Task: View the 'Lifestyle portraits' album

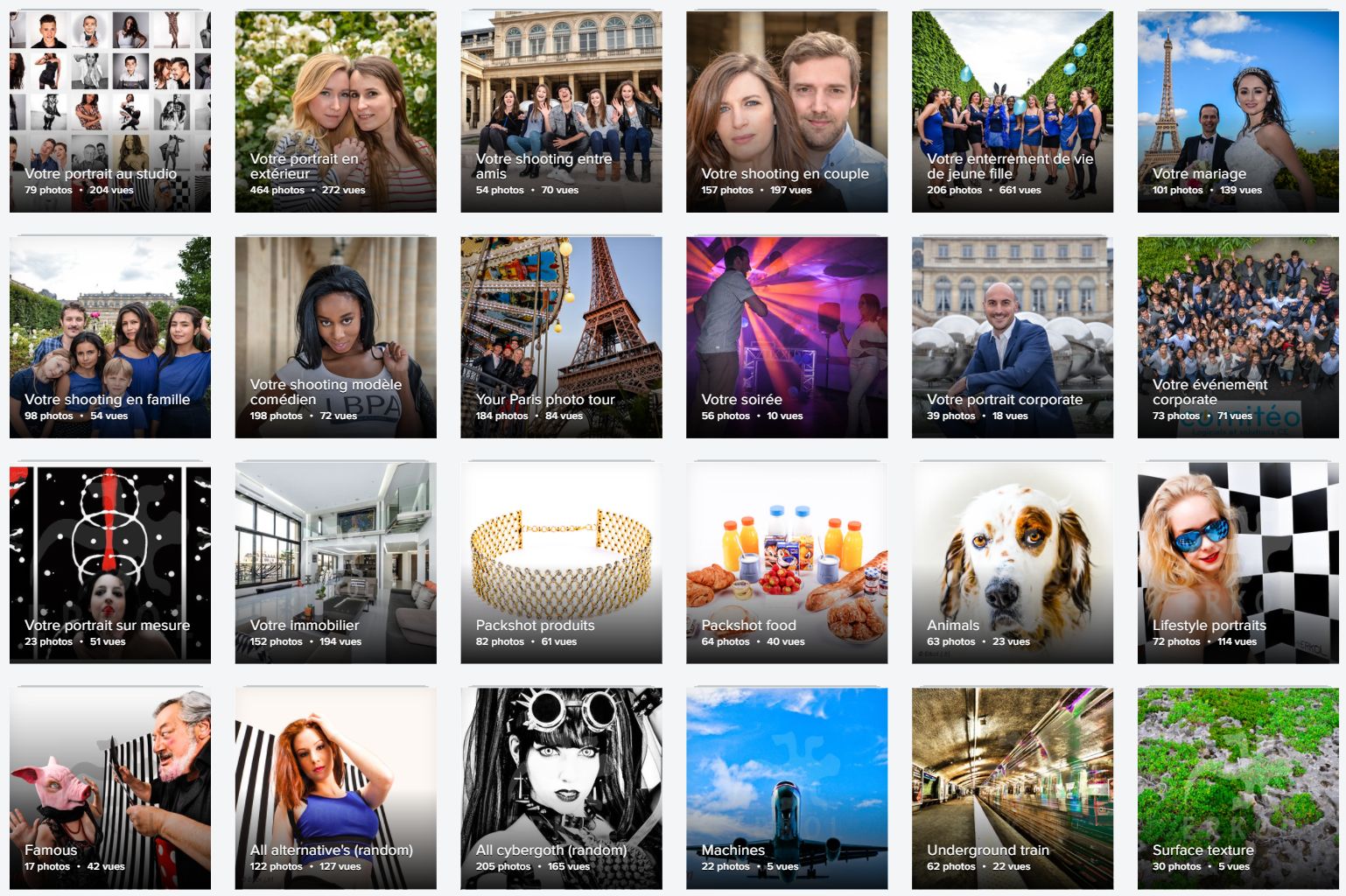Action: pyautogui.click(x=1237, y=563)
